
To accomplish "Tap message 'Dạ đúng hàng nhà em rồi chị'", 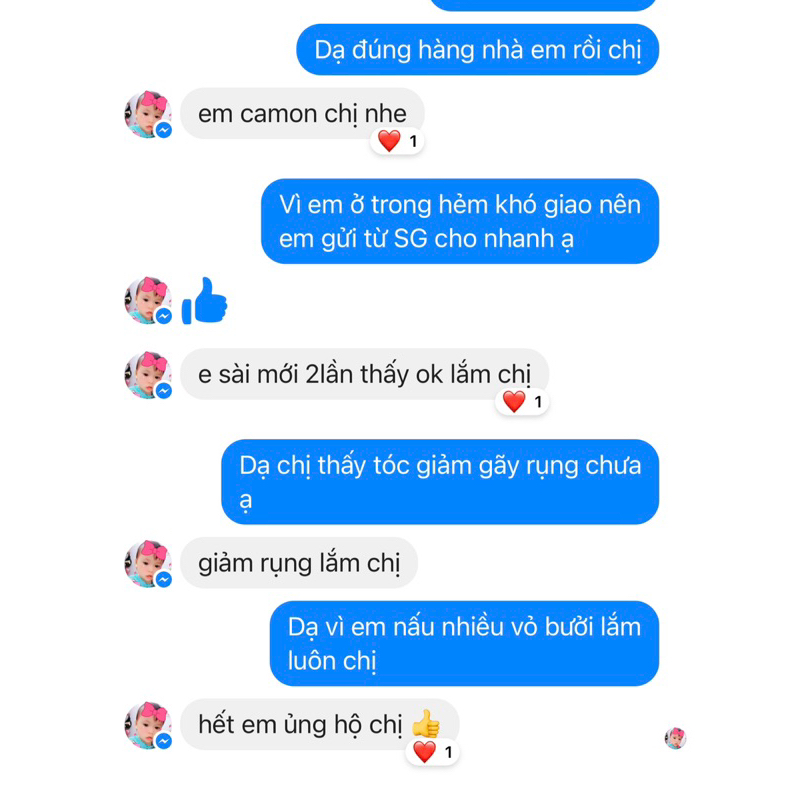I will (477, 50).
